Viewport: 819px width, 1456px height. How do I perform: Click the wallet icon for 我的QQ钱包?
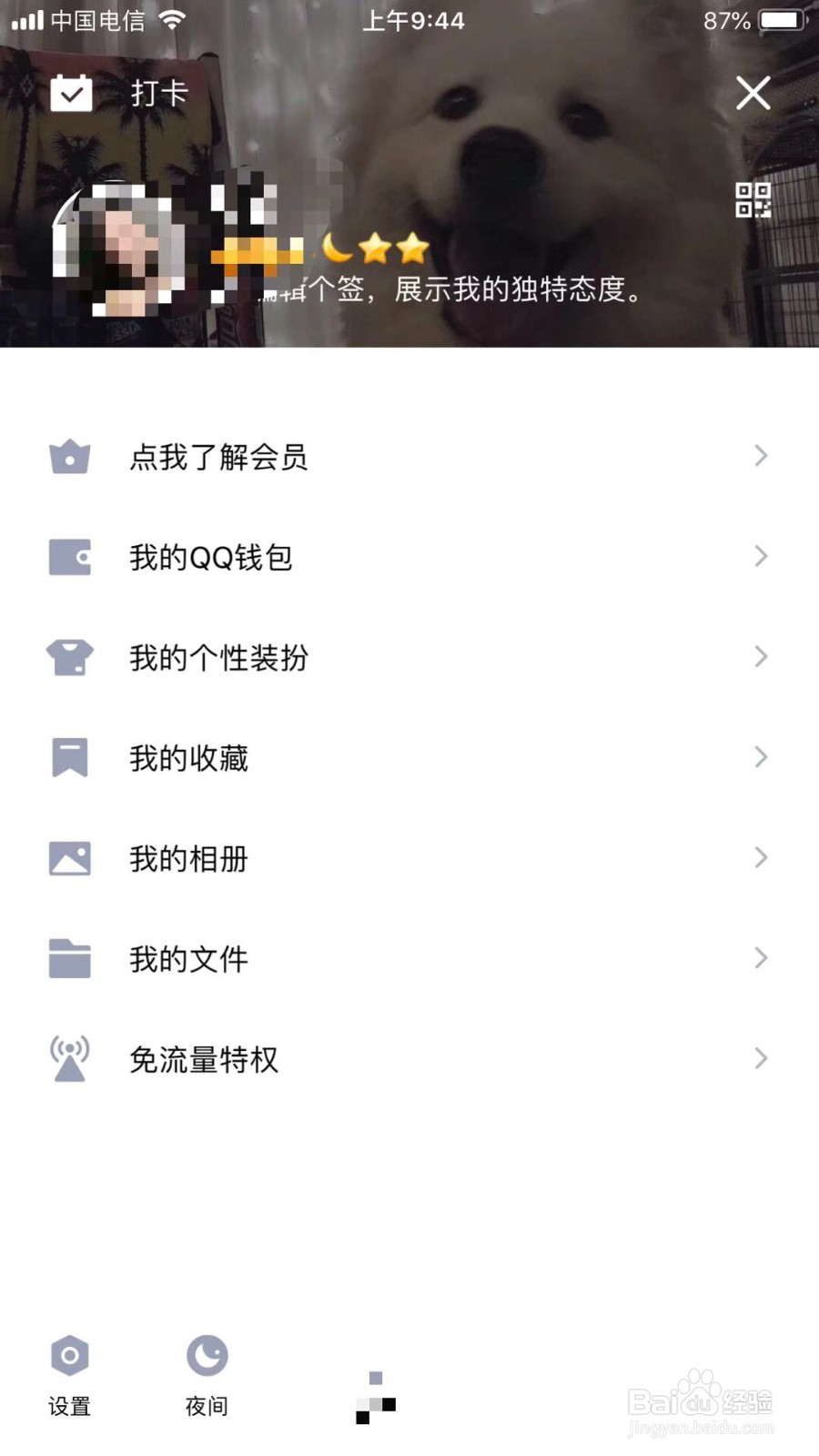click(x=70, y=558)
